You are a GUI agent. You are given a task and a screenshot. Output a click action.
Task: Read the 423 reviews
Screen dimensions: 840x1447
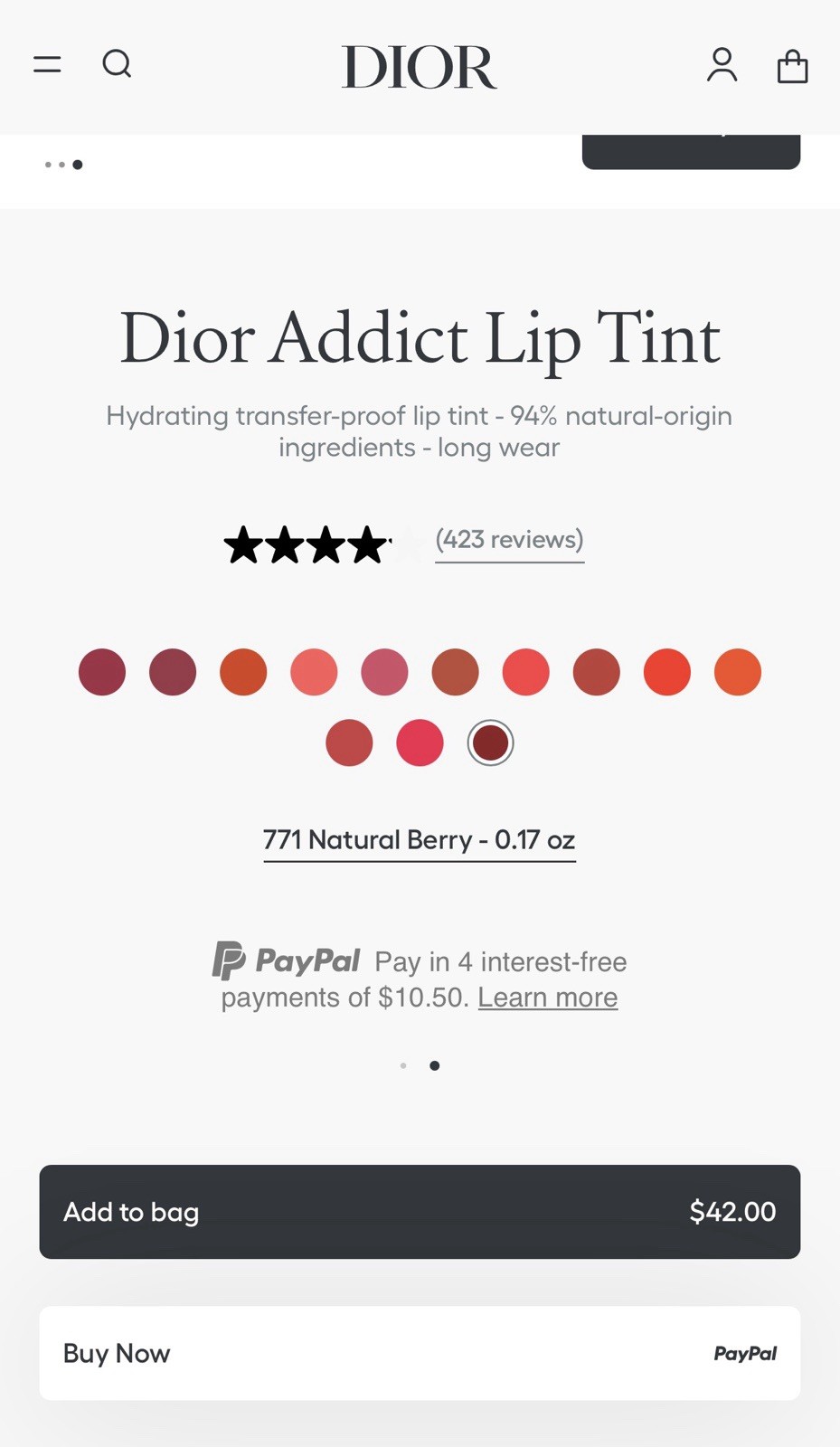509,540
